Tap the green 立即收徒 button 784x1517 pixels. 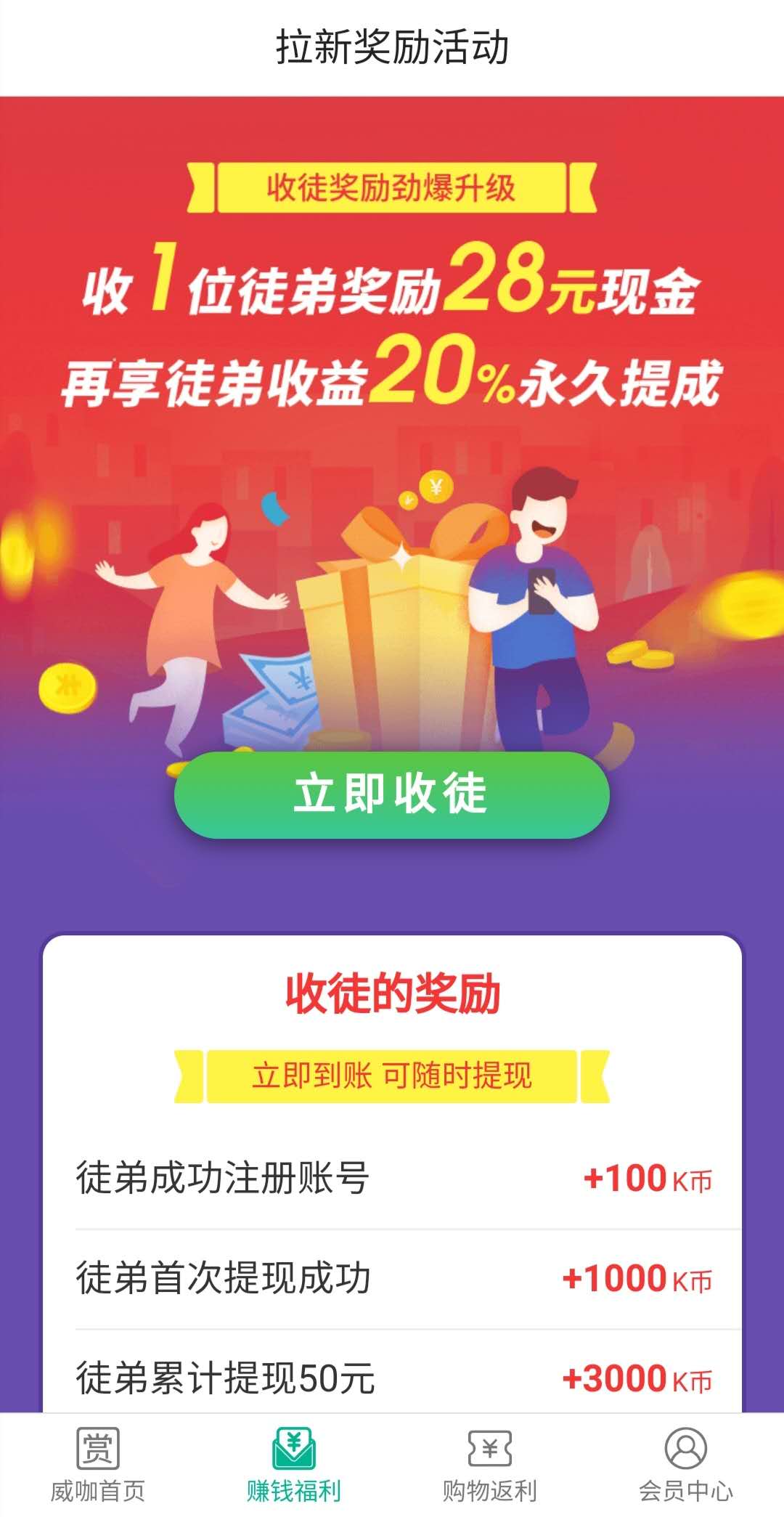pyautogui.click(x=391, y=795)
